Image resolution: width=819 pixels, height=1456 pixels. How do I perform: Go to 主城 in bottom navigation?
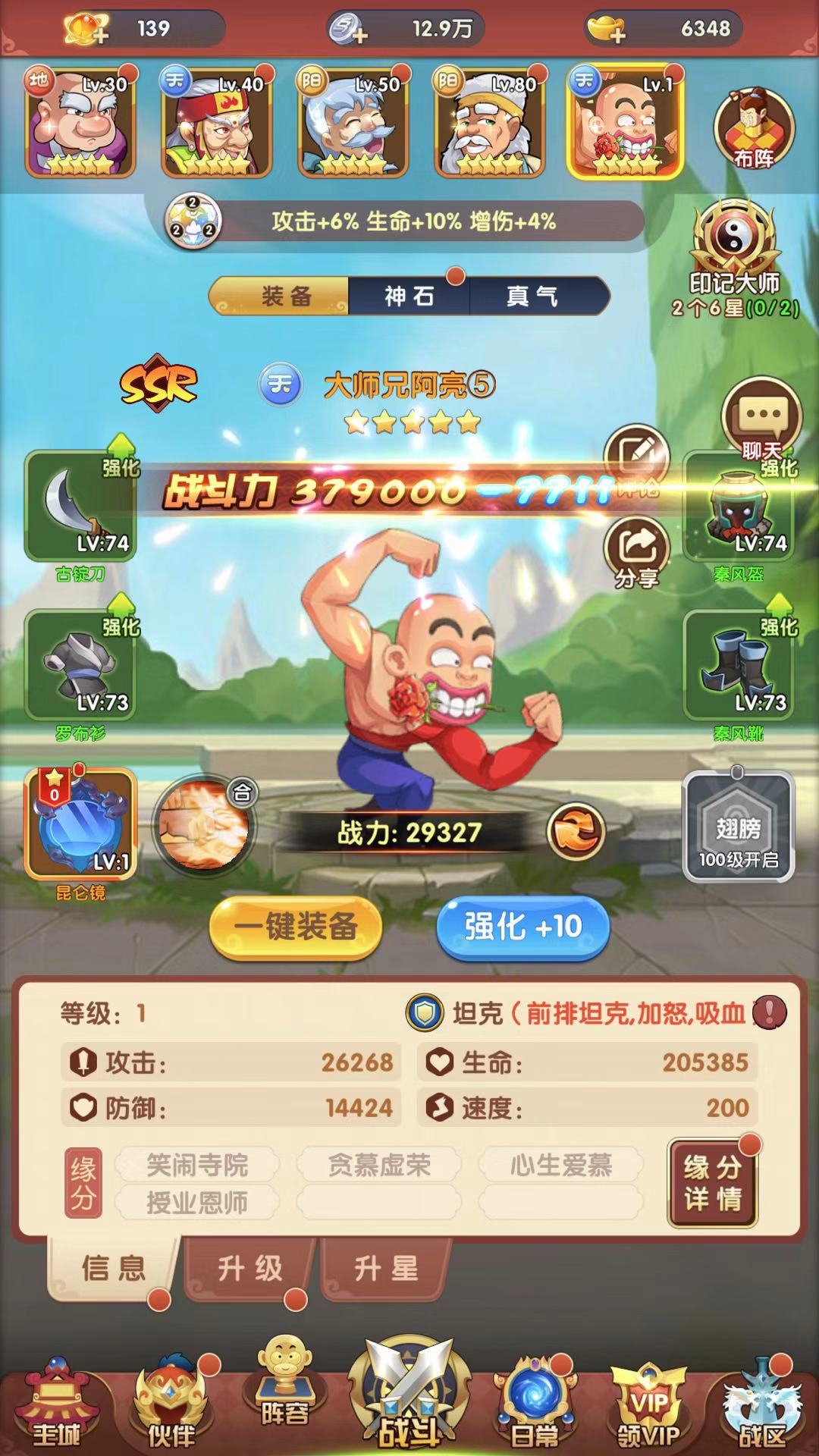pyautogui.click(x=56, y=1403)
